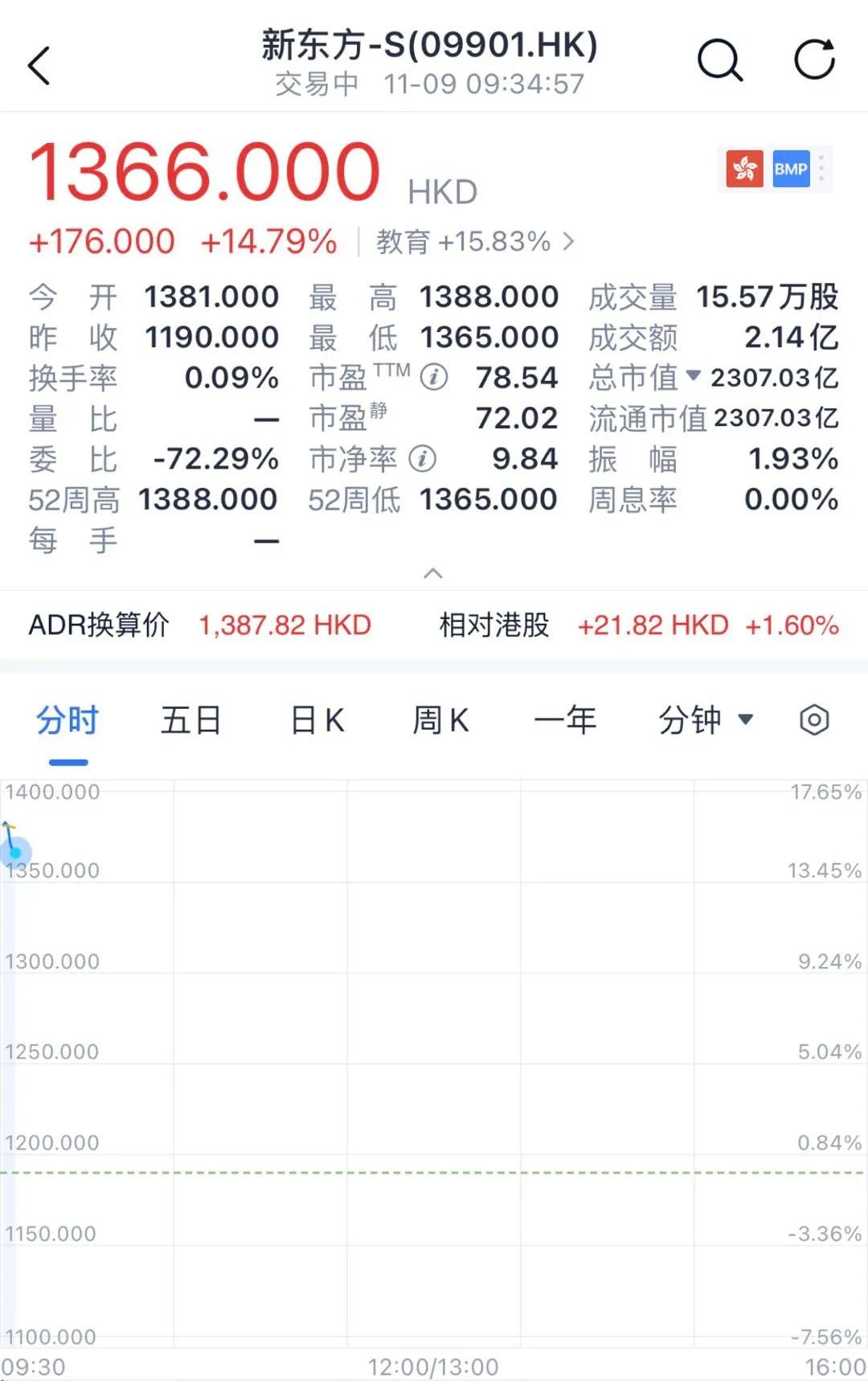Open chart settings hexagon icon
This screenshot has height=1381, width=868.
(814, 720)
